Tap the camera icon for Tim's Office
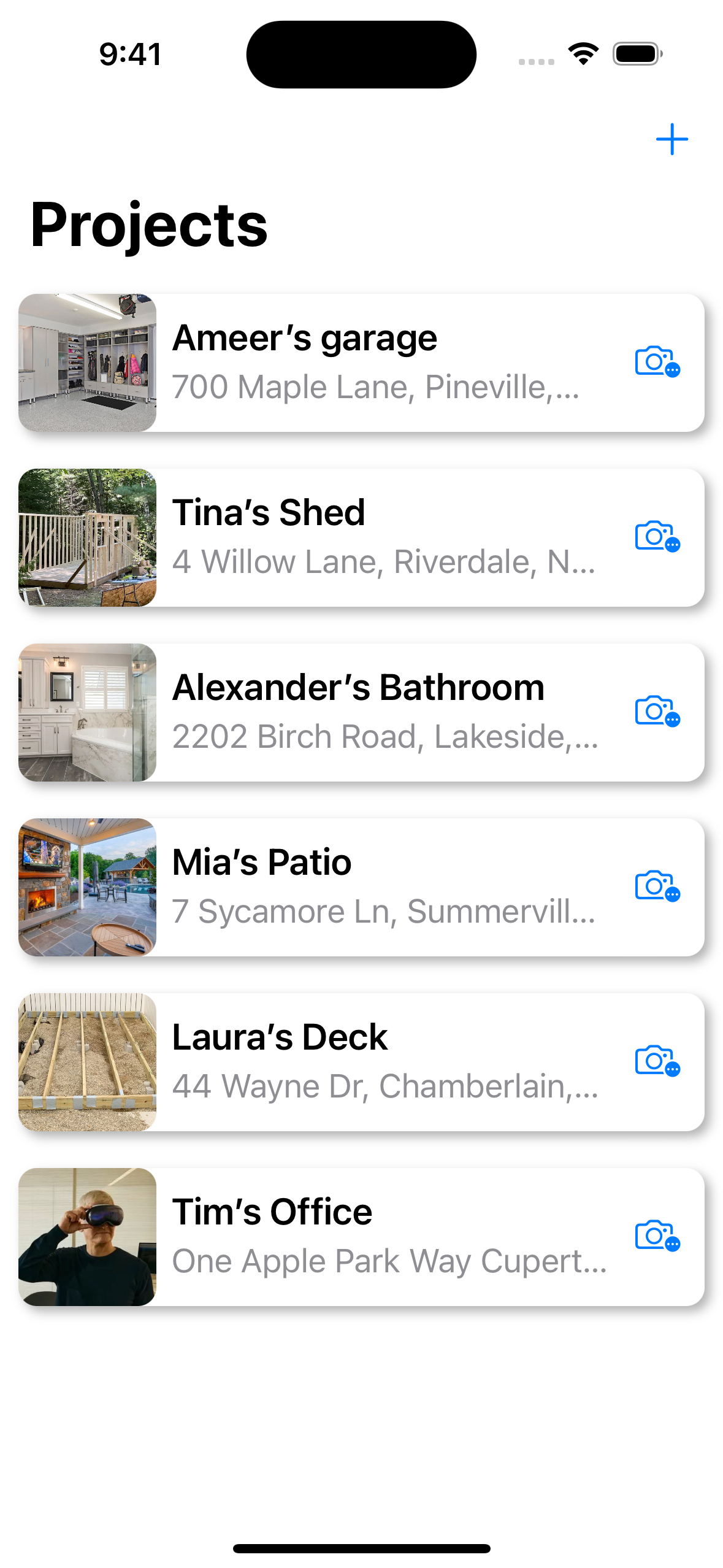Image resolution: width=723 pixels, height=1568 pixels. [657, 1236]
